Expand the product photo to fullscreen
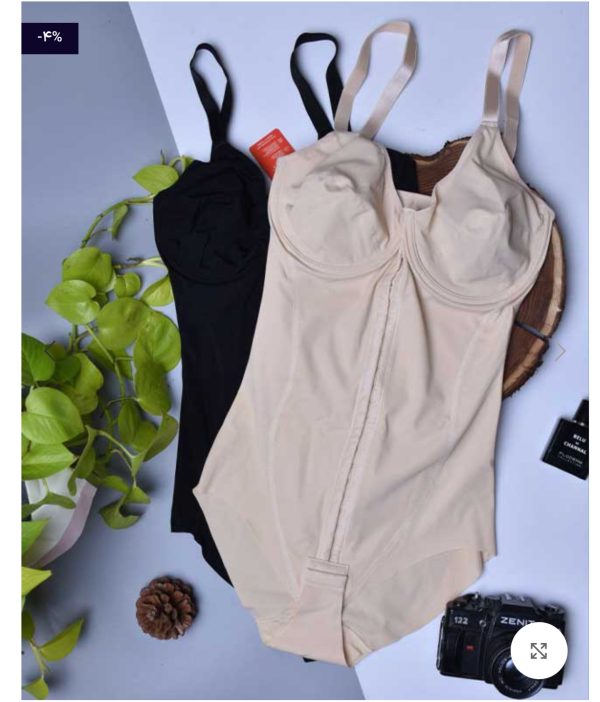The height and width of the screenshot is (702, 600). tap(538, 651)
